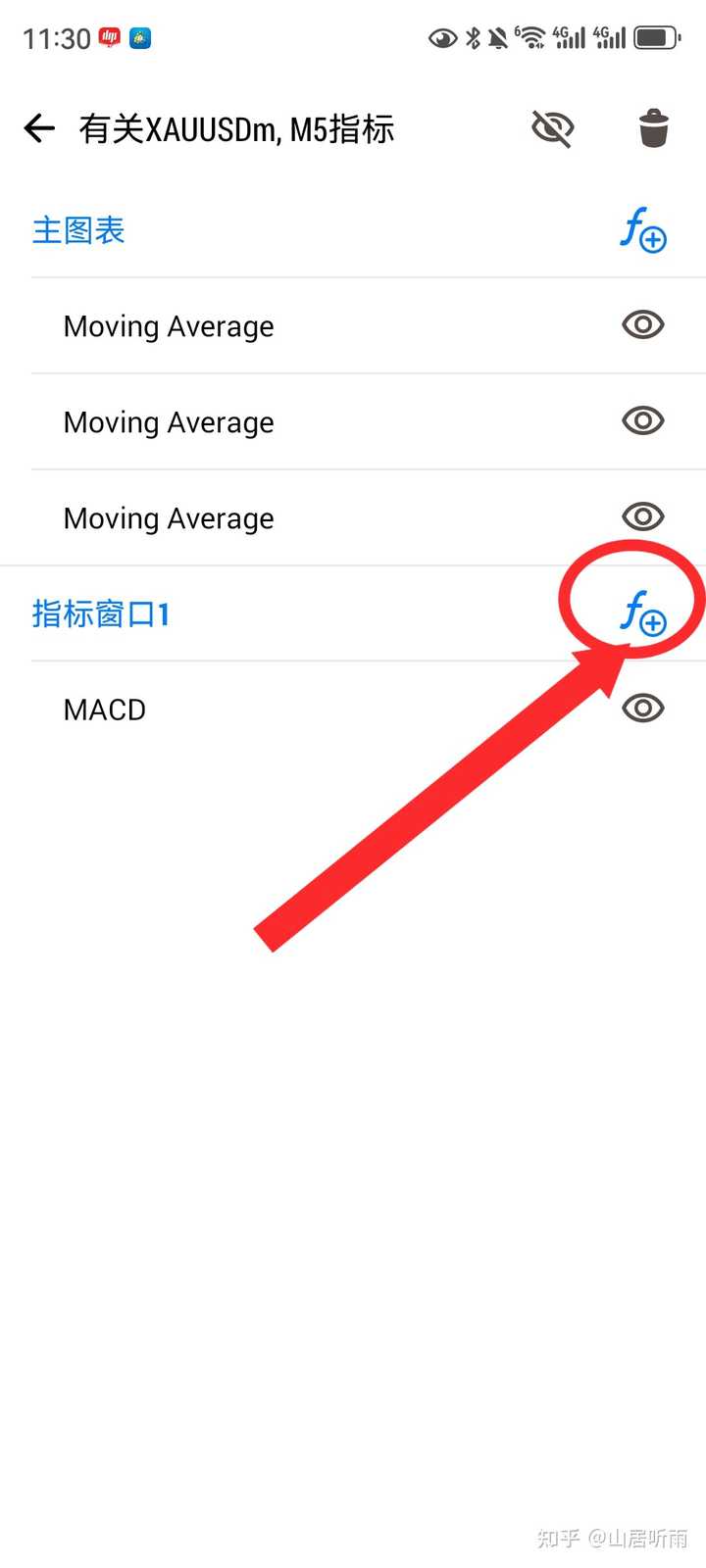Tap the crossed-out eye icon in the header
Viewport: 706px width, 1568px height.
point(552,127)
